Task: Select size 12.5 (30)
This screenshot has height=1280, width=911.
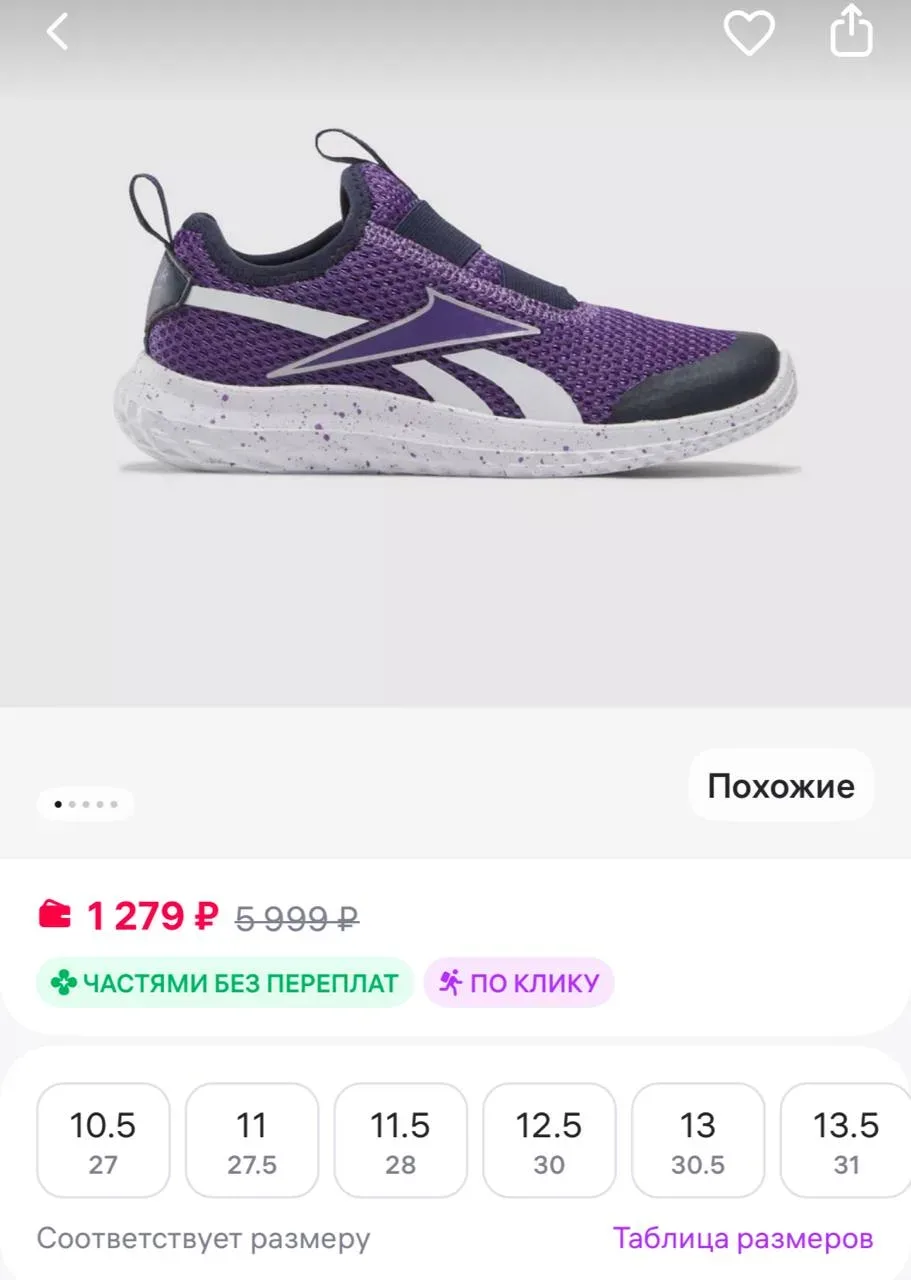Action: tap(549, 1140)
